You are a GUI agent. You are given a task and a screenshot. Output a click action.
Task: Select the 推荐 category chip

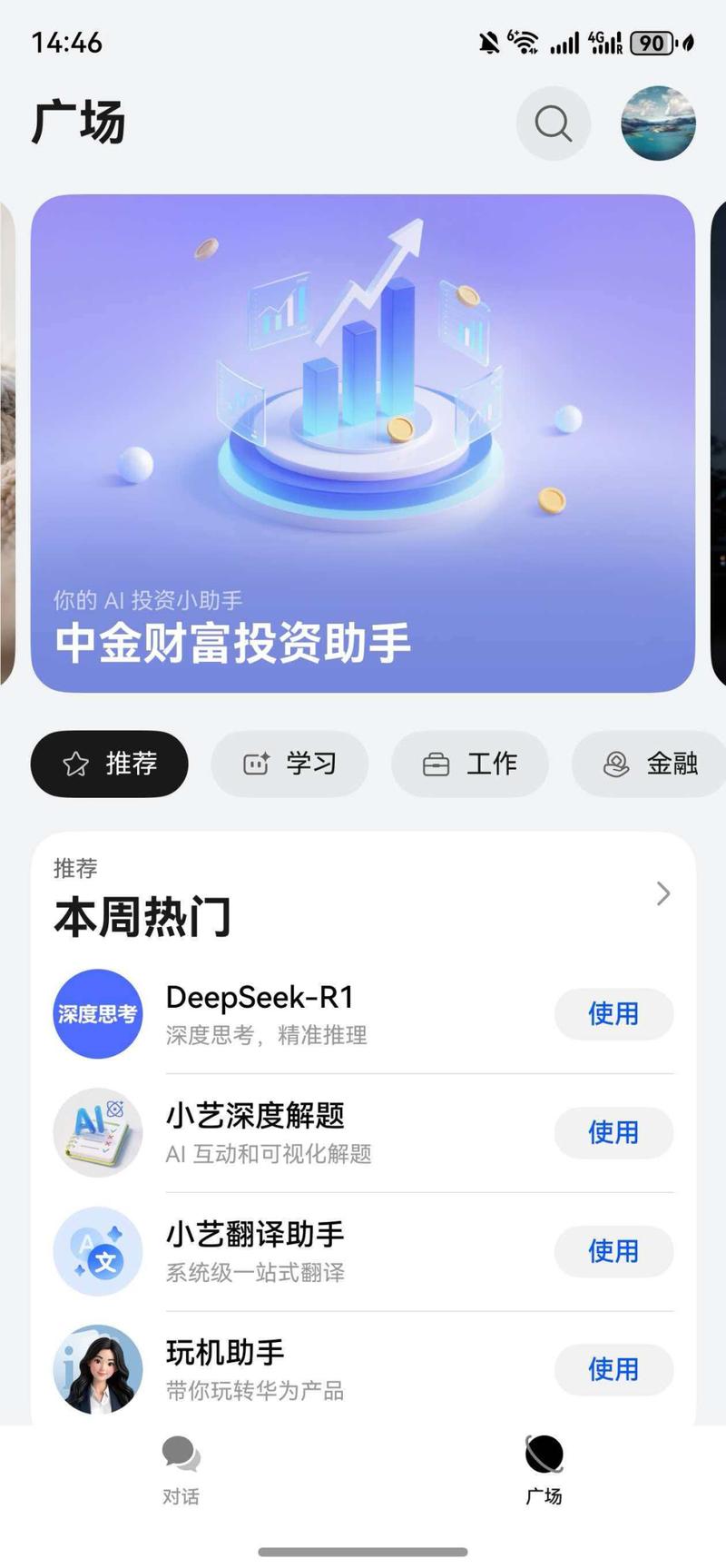click(x=110, y=764)
